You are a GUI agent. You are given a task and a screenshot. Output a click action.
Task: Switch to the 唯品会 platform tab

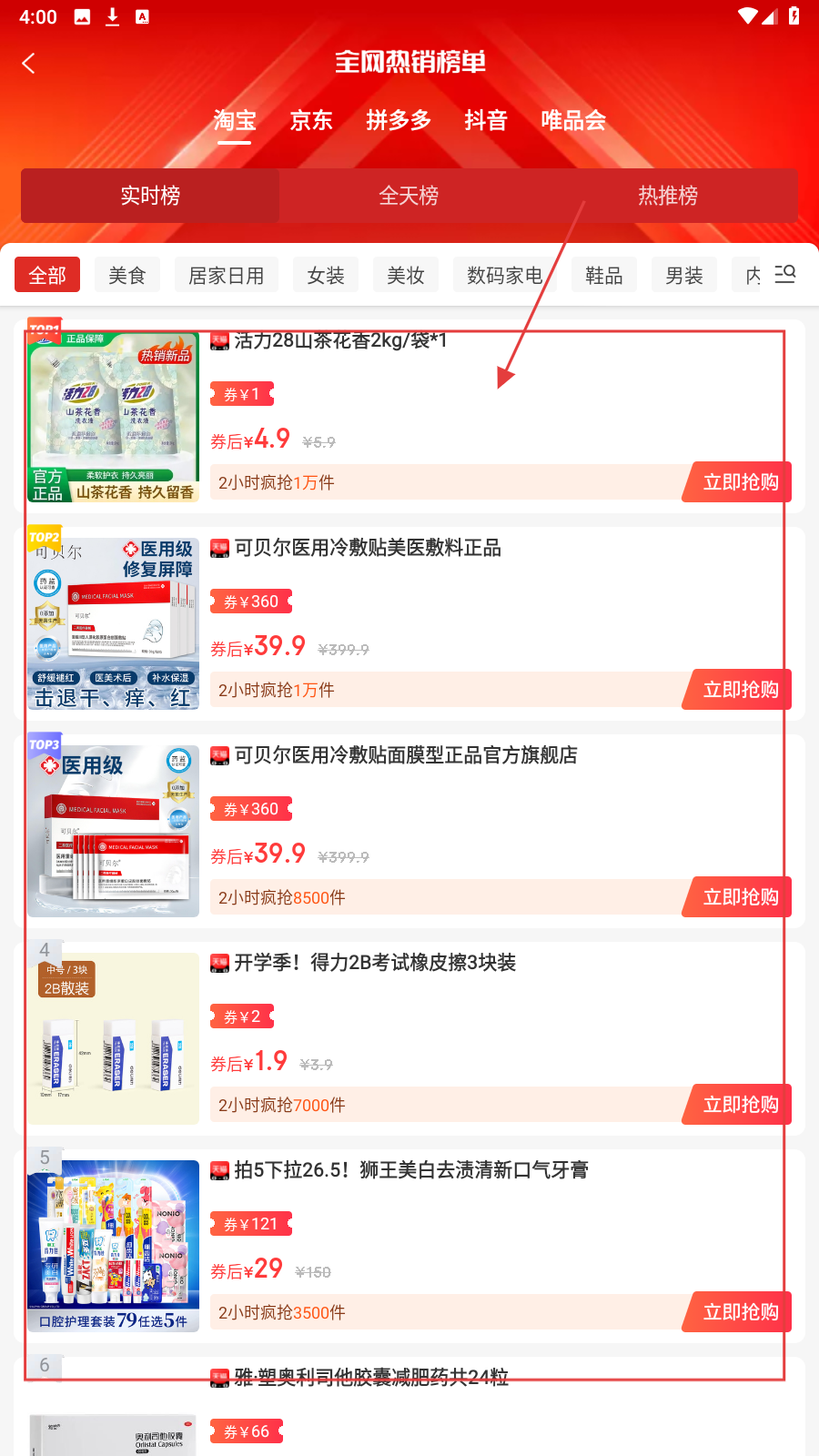(573, 120)
